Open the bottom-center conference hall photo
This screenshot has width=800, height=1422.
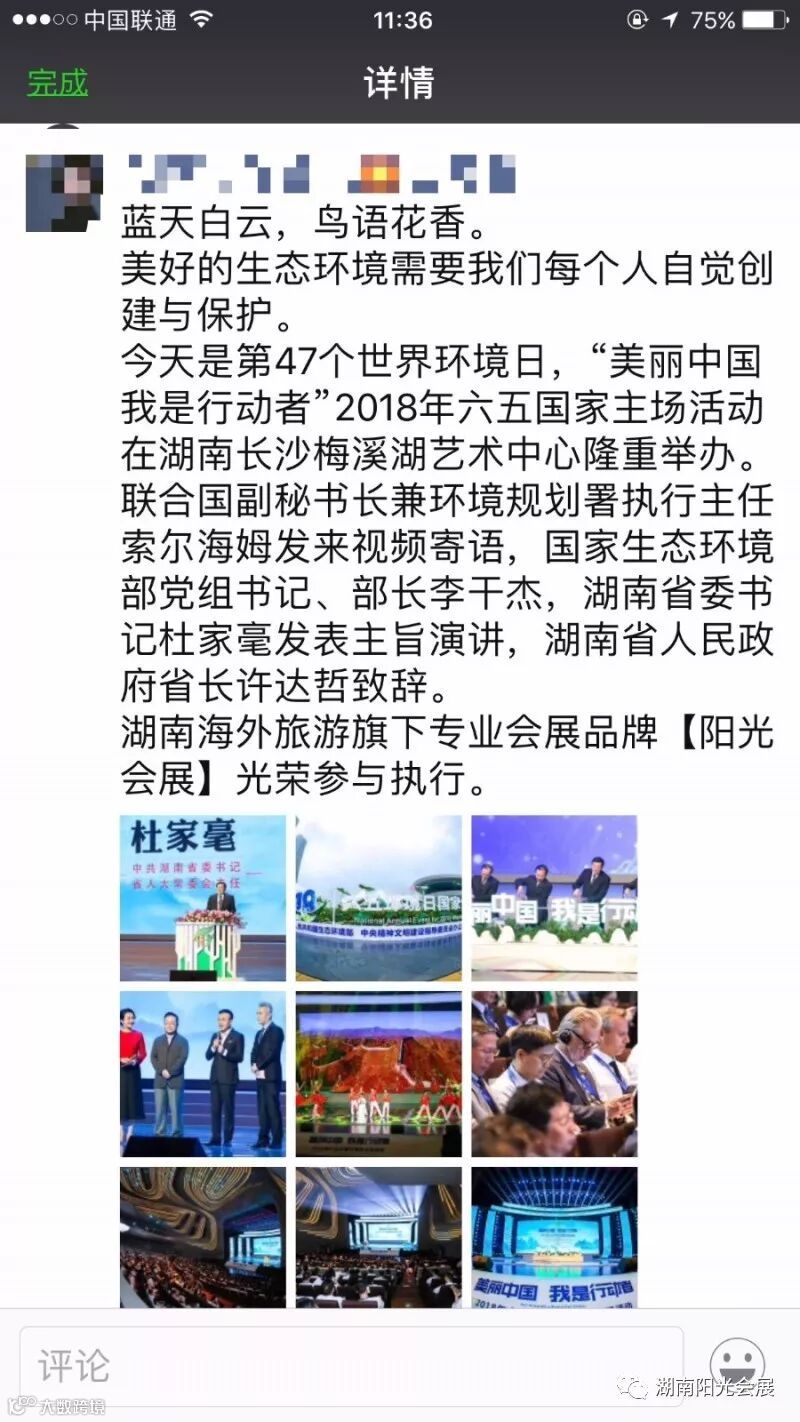378,1240
